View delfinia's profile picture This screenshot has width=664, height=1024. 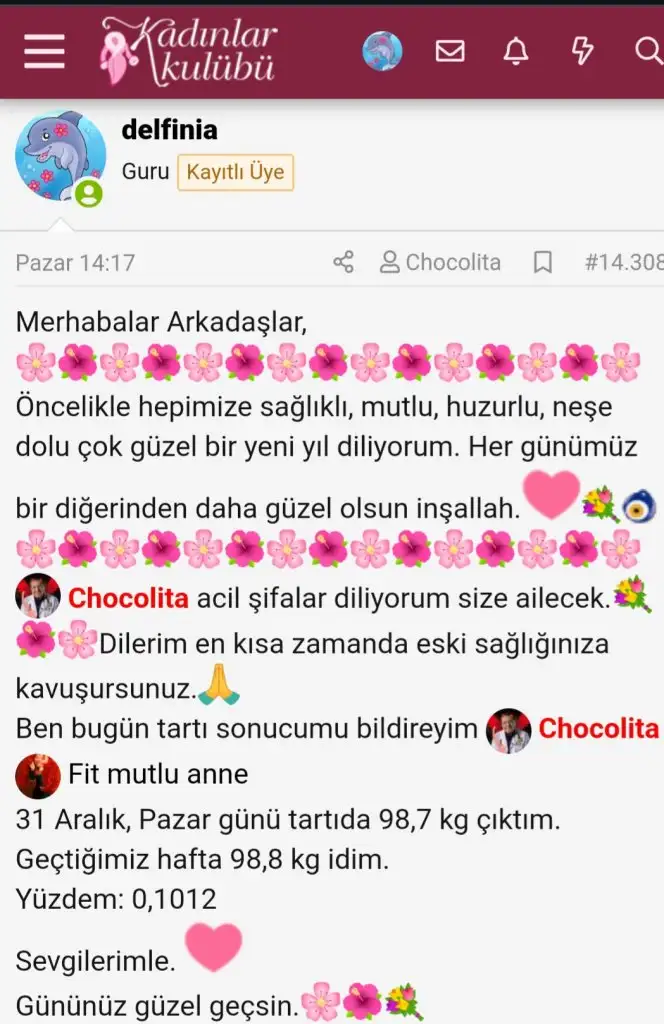60,156
